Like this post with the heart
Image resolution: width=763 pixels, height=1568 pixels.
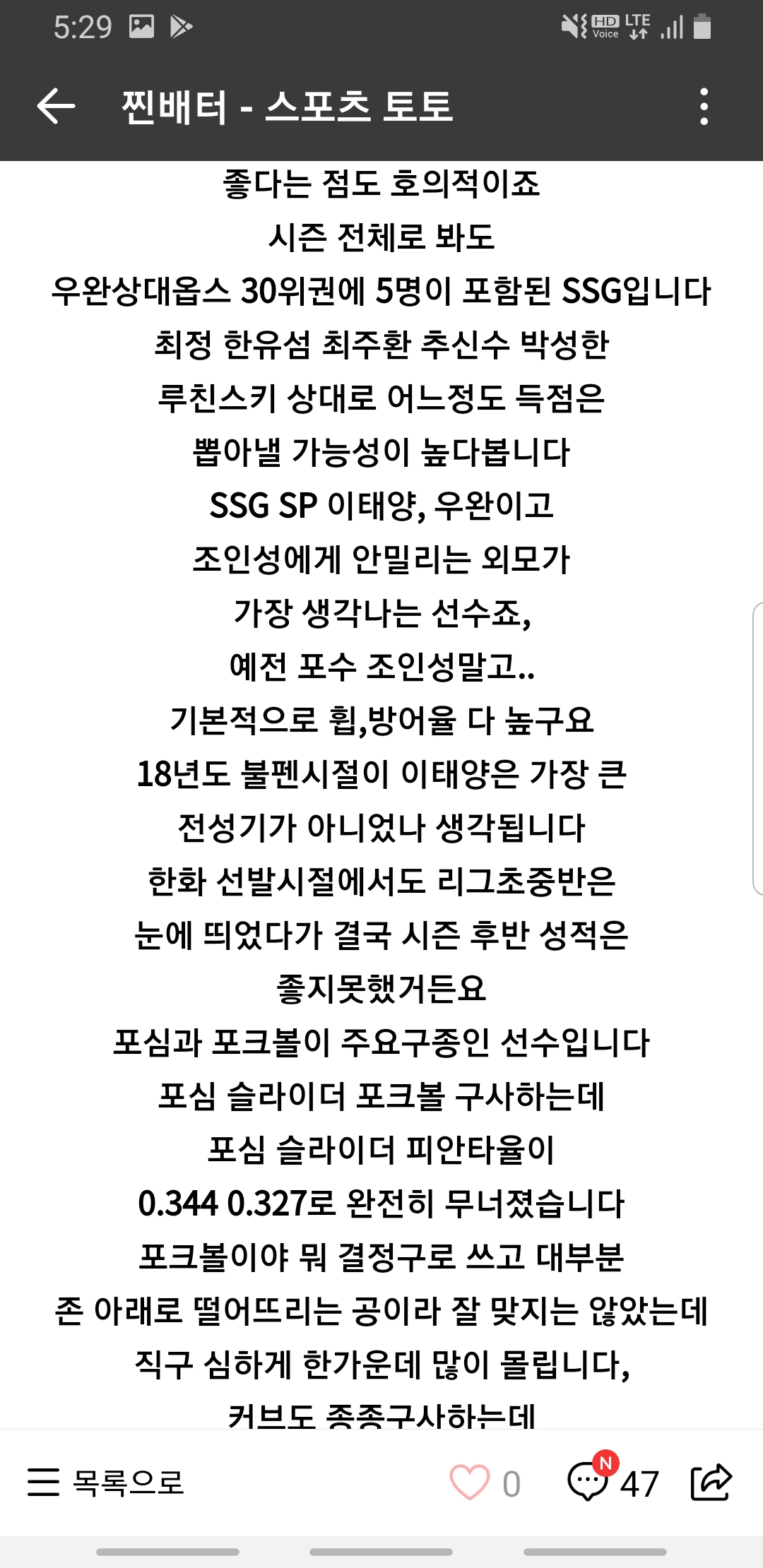point(470,1483)
